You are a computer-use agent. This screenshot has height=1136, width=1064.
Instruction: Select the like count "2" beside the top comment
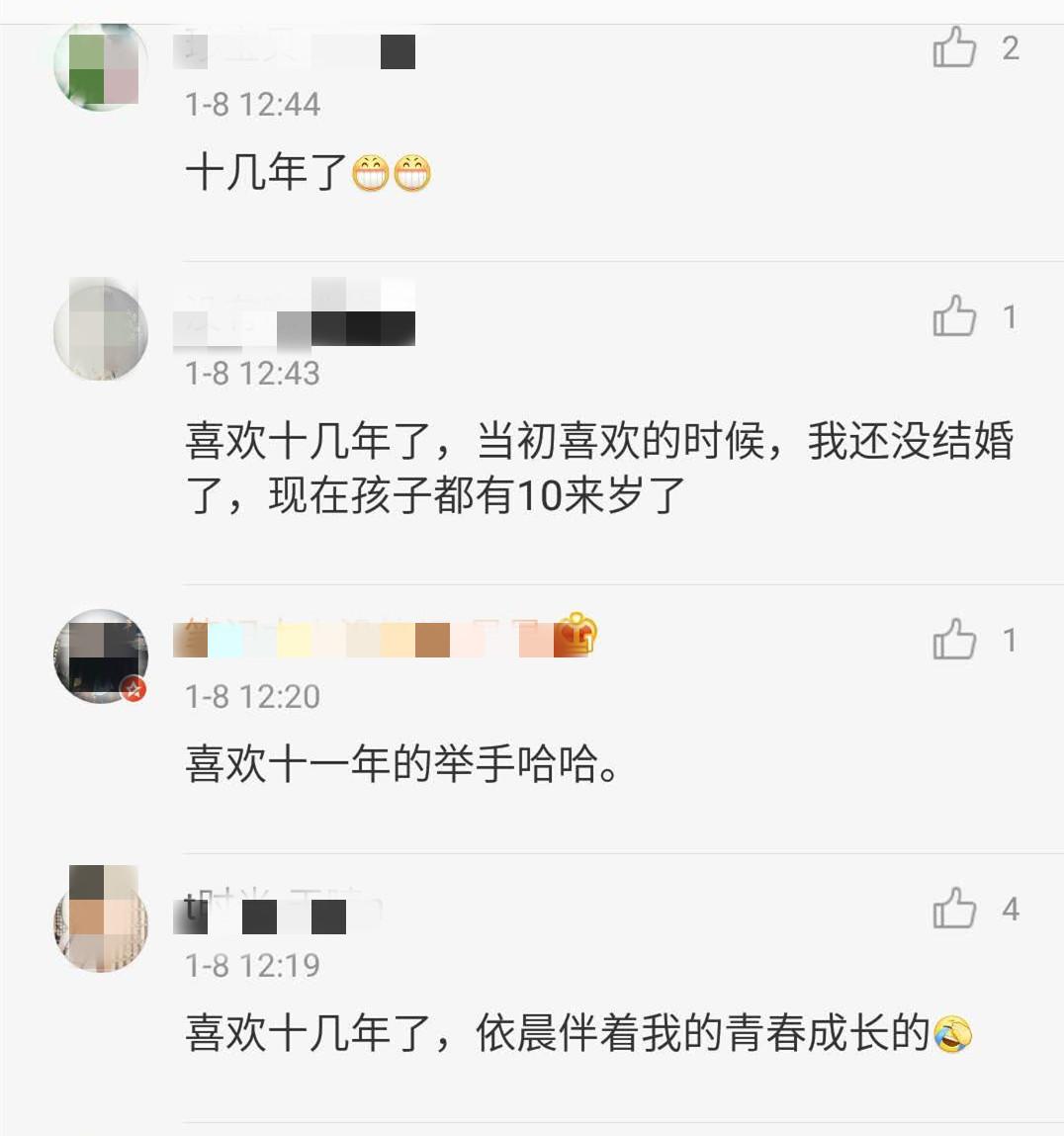pyautogui.click(x=1010, y=48)
